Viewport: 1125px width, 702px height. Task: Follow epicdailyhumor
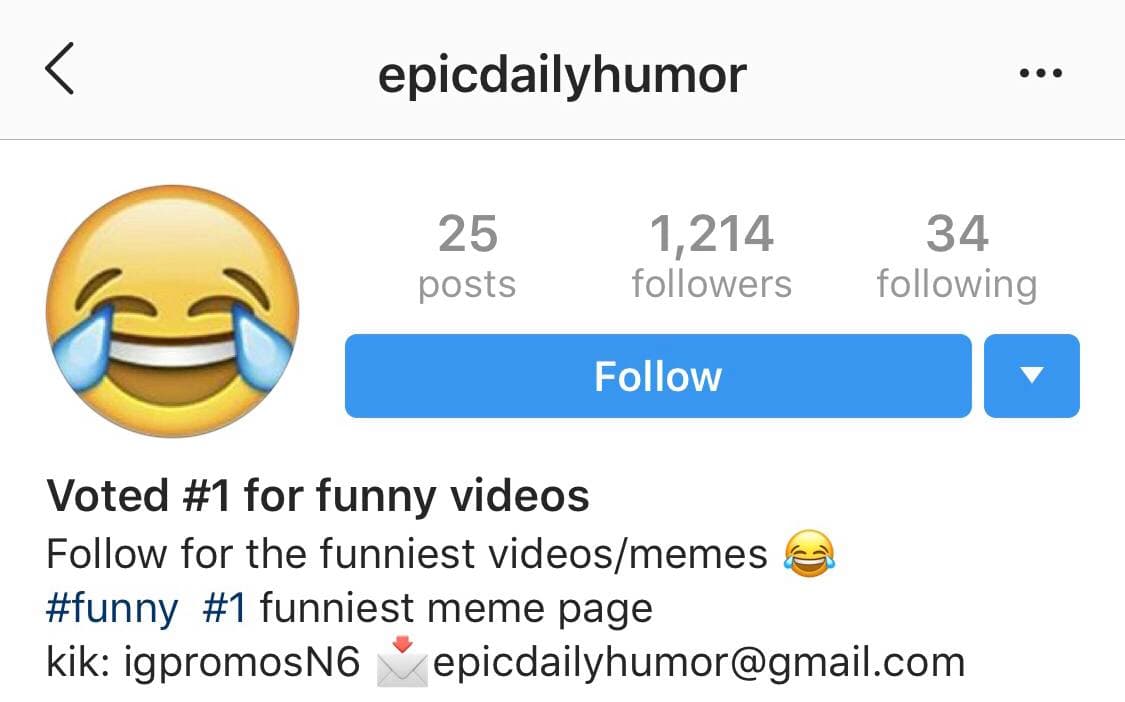[x=657, y=376]
